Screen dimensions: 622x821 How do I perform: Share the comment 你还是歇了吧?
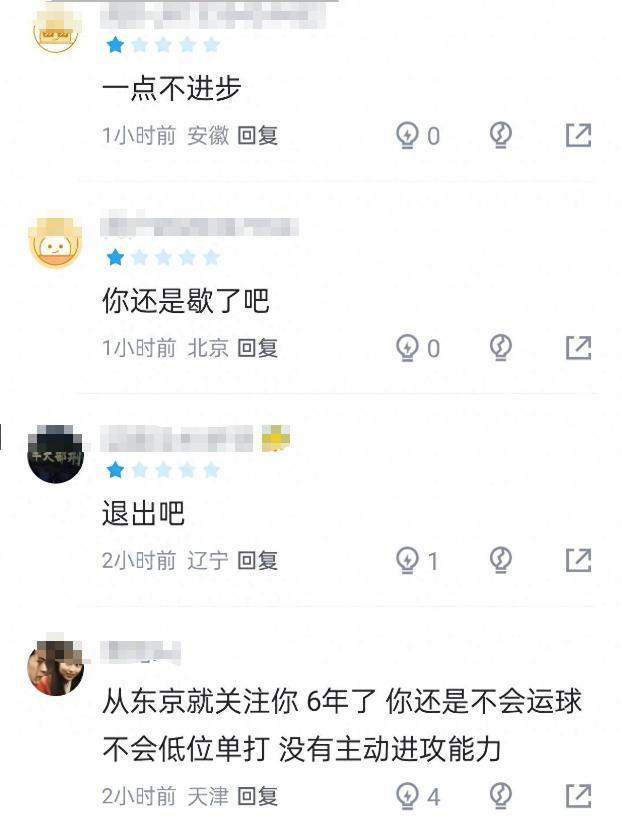coord(579,348)
